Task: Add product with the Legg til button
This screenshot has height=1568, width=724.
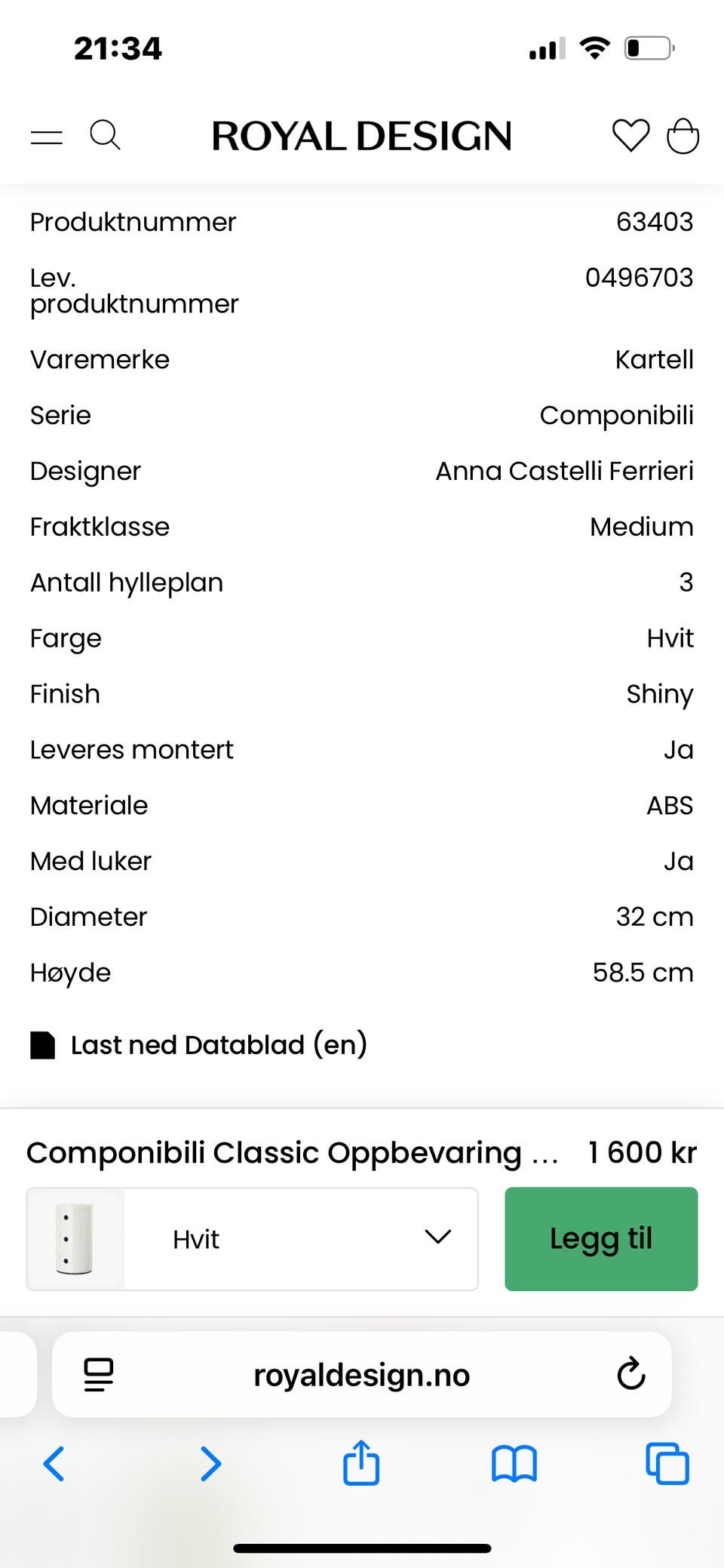Action: pos(601,1239)
